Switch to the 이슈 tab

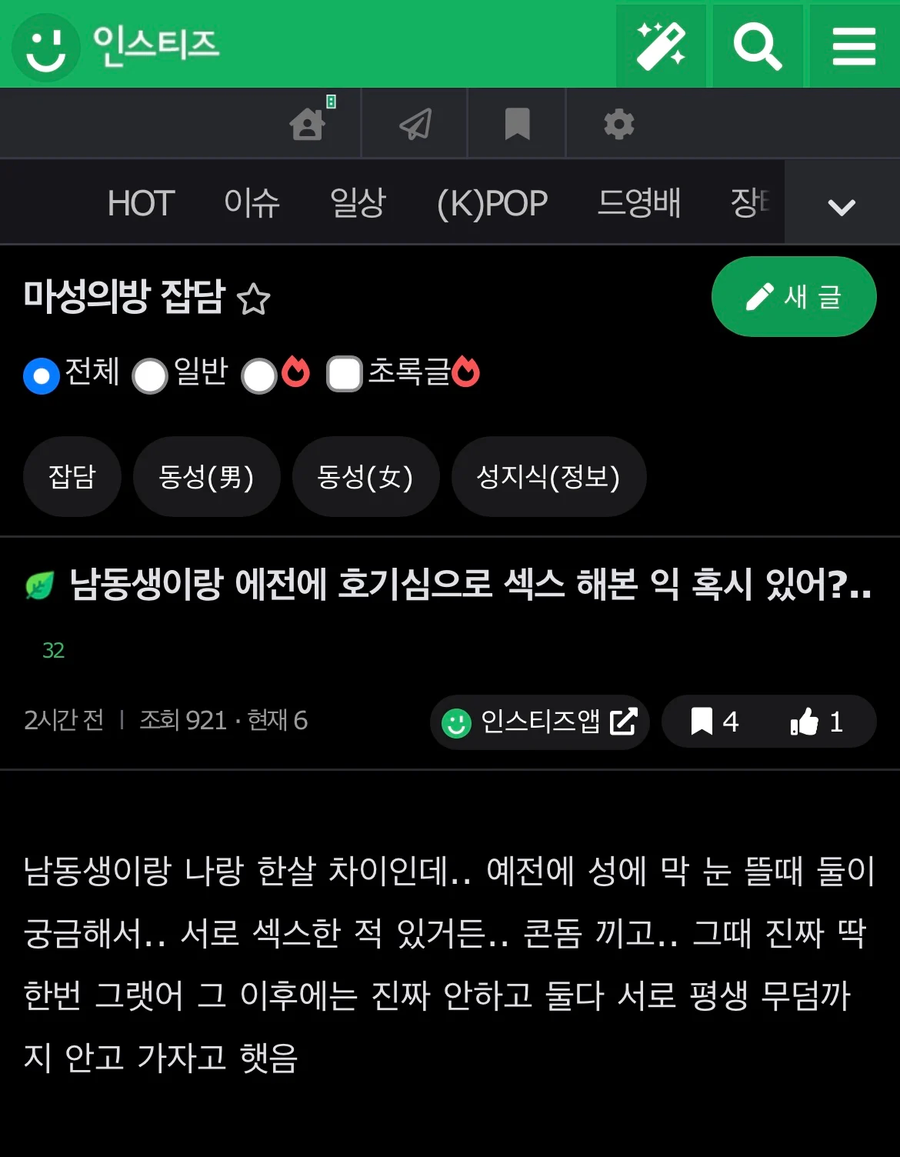coord(252,204)
